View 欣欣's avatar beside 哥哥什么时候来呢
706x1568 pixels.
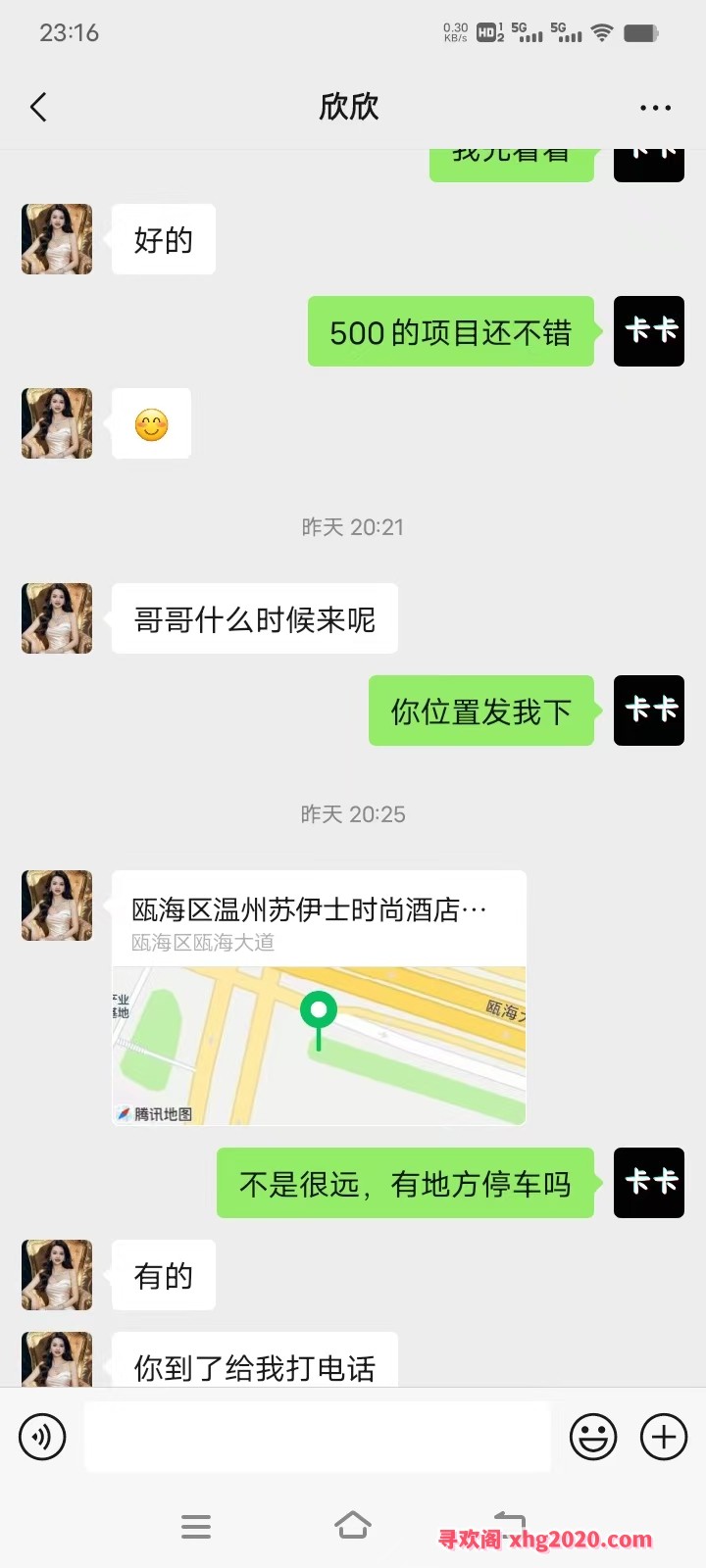pyautogui.click(x=57, y=618)
